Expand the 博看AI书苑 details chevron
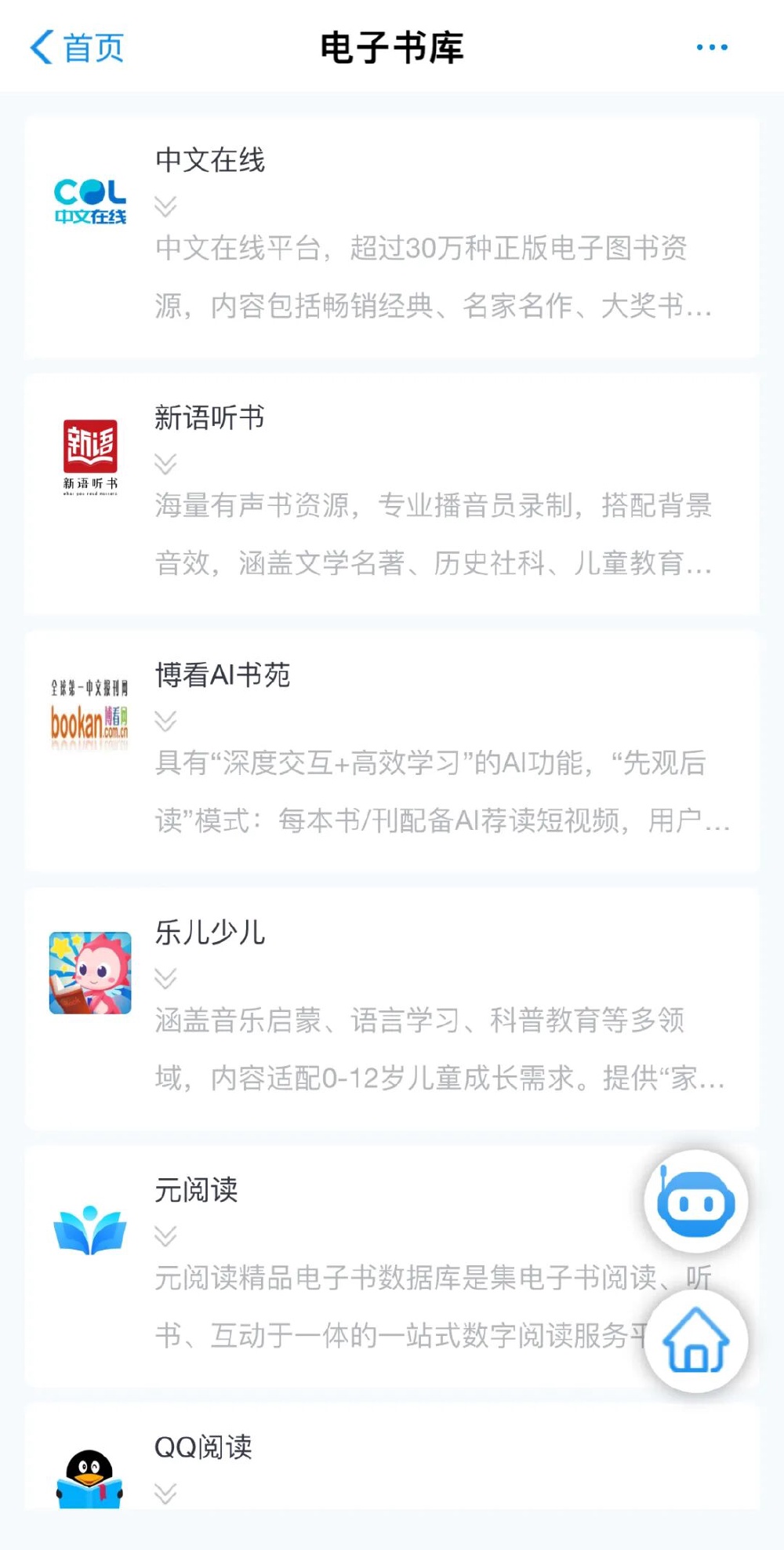 coord(164,721)
